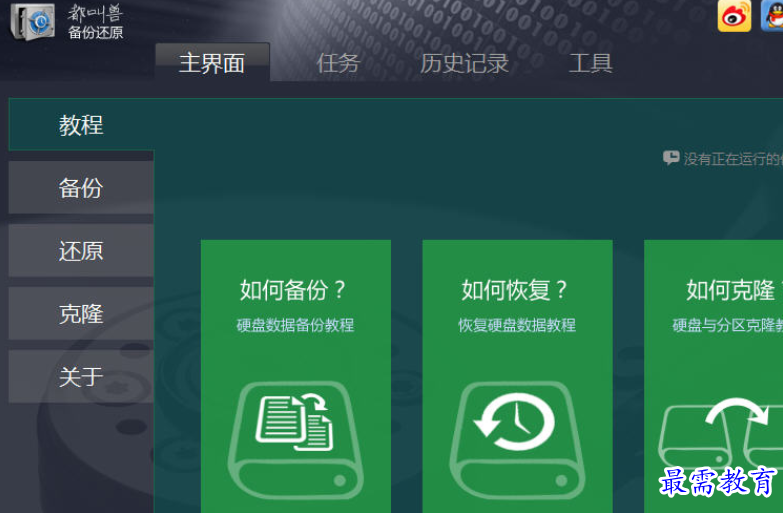Open the 如何恢复 tutorial card

tap(517, 375)
